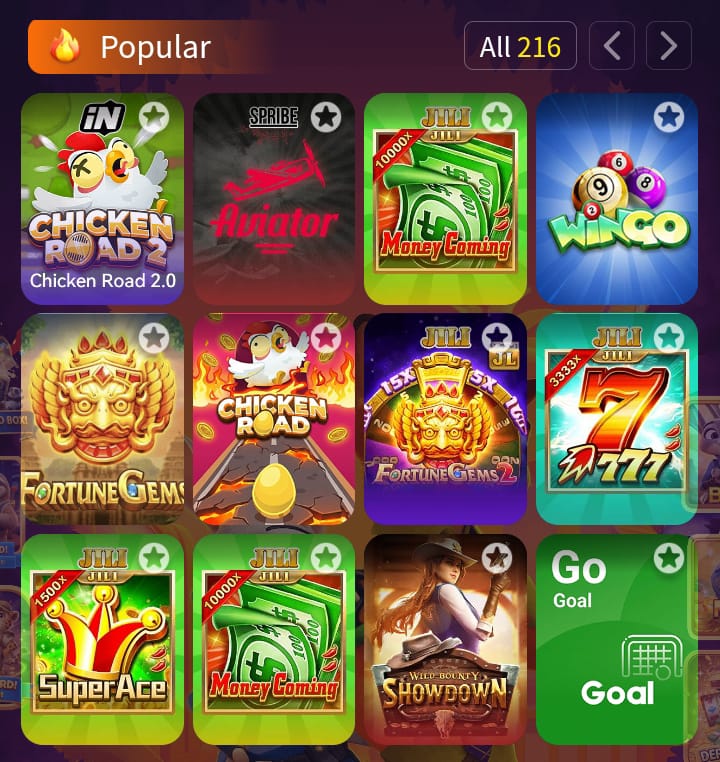This screenshot has height=762, width=720.
Task: Star the Super Ace game as favorite
Action: tap(153, 557)
